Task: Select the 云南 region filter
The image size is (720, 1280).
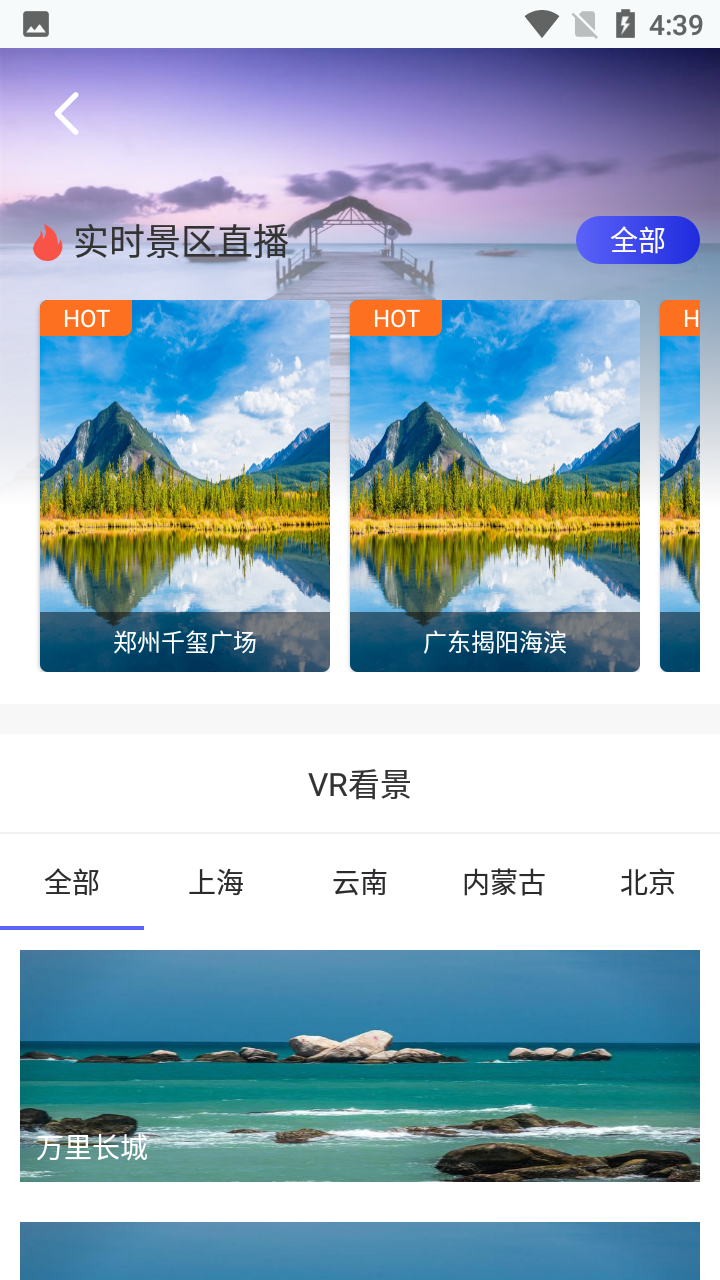Action: coord(360,883)
